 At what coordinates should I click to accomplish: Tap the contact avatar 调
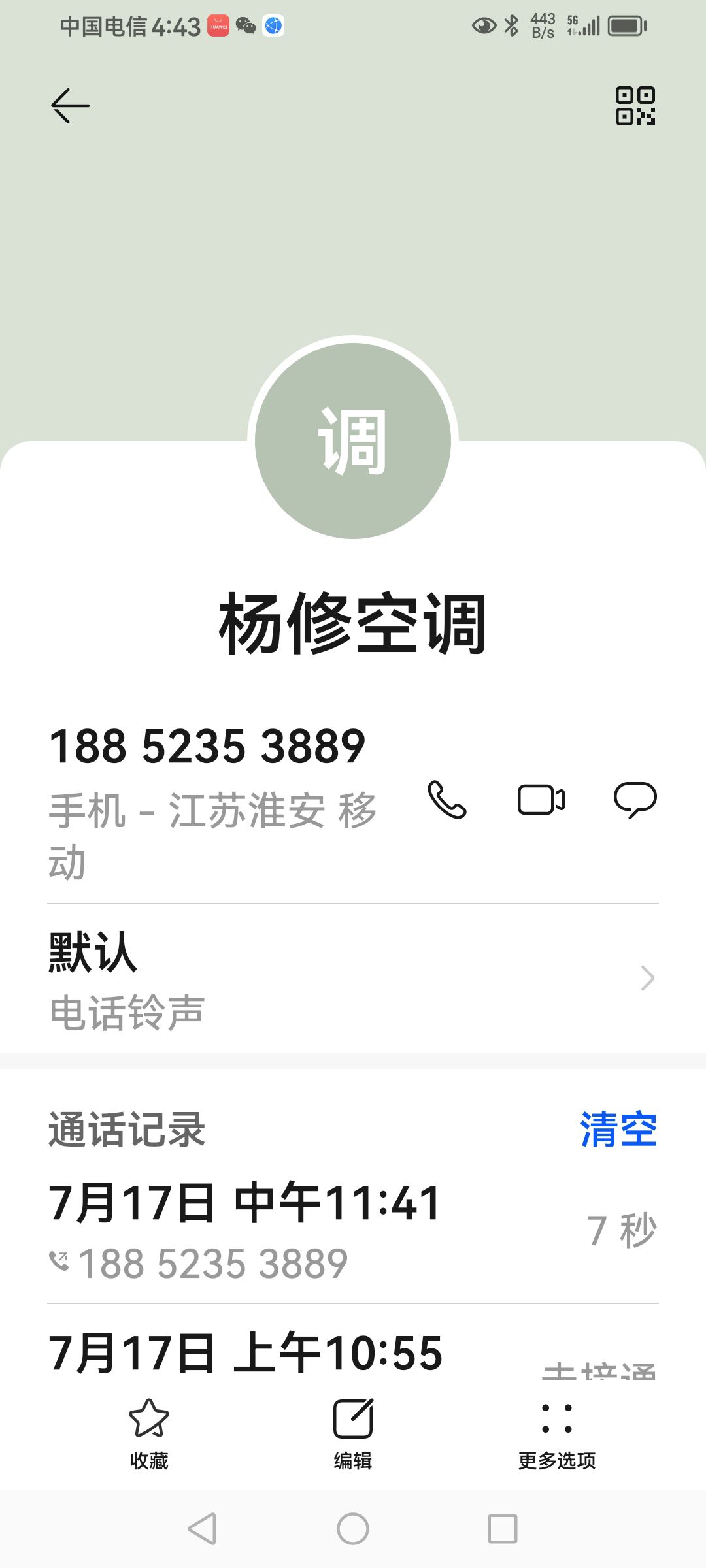[353, 441]
